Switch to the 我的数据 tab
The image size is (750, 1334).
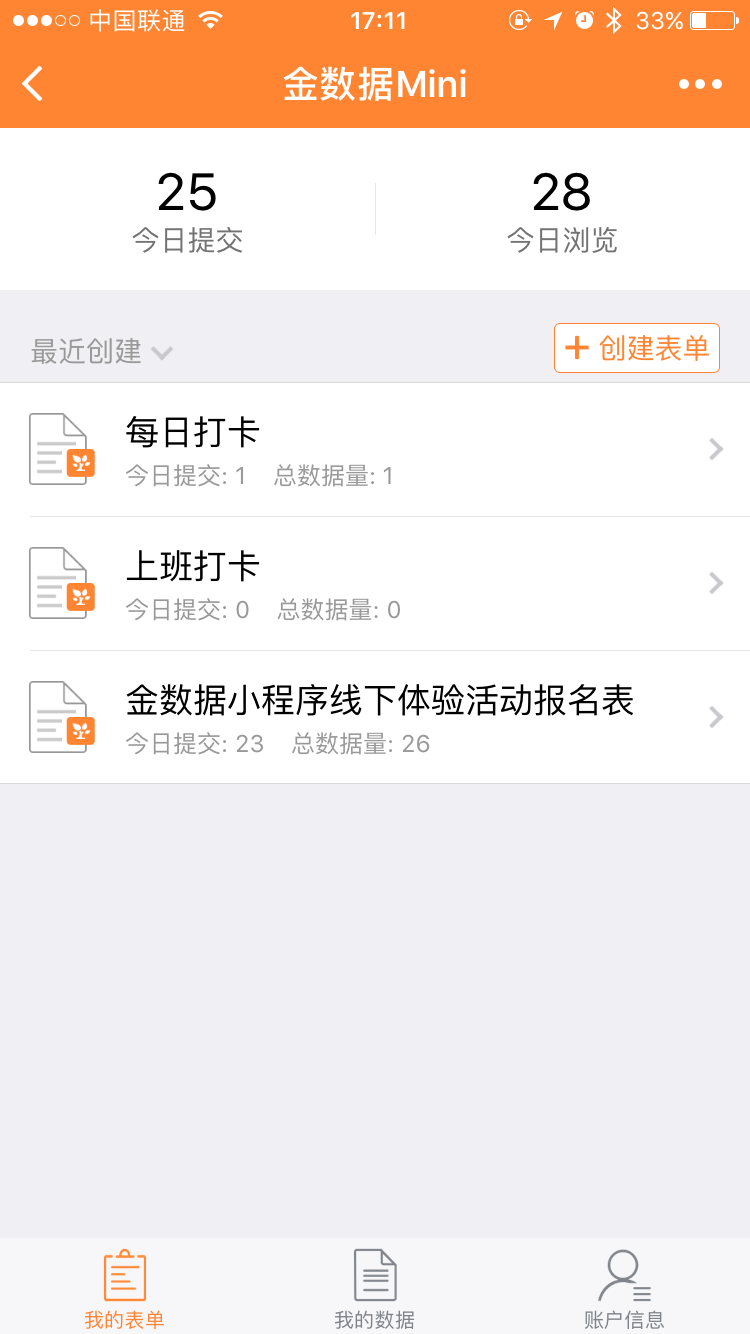point(375,1288)
